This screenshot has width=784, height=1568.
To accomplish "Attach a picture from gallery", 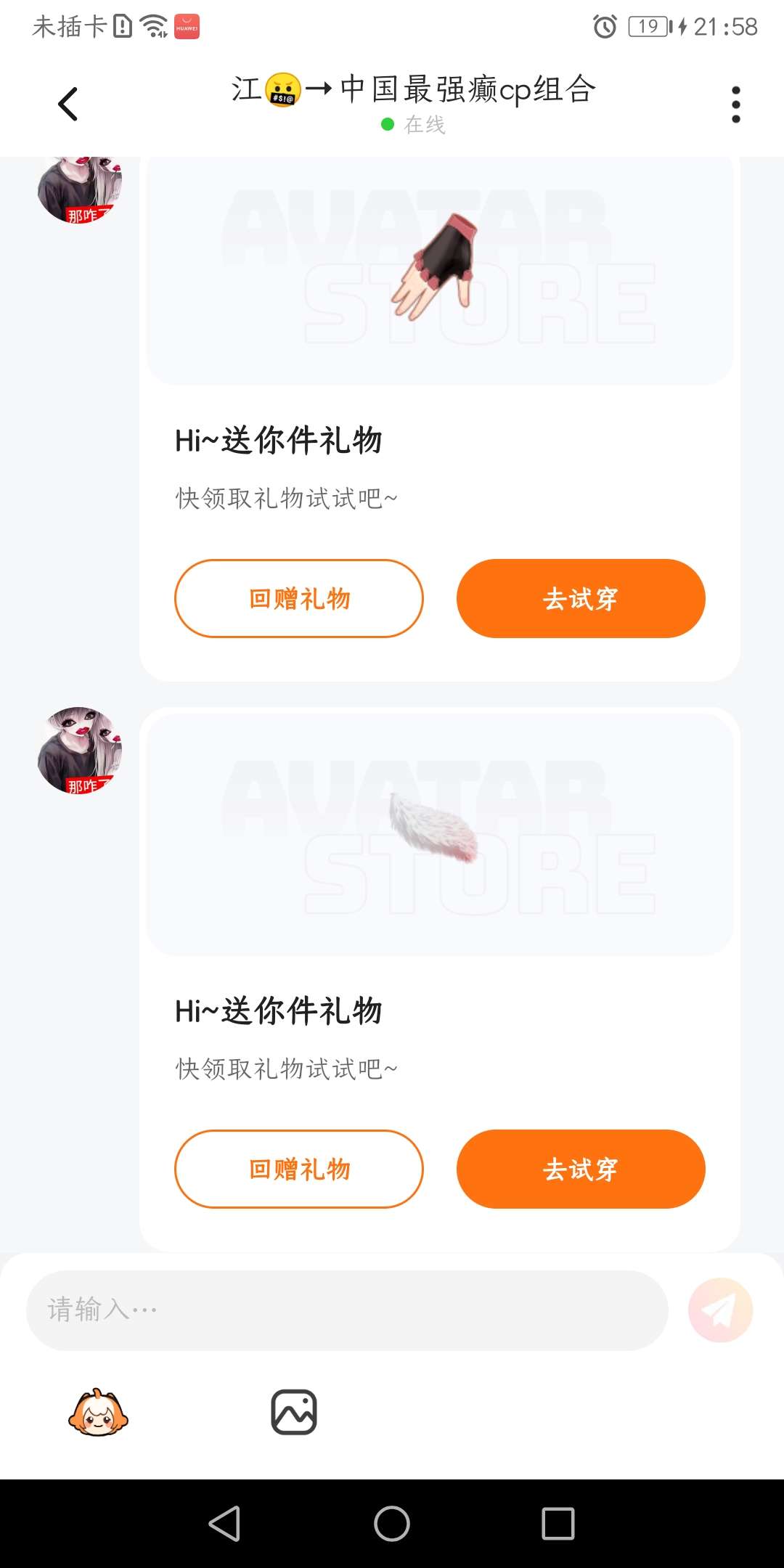I will coord(293,1413).
